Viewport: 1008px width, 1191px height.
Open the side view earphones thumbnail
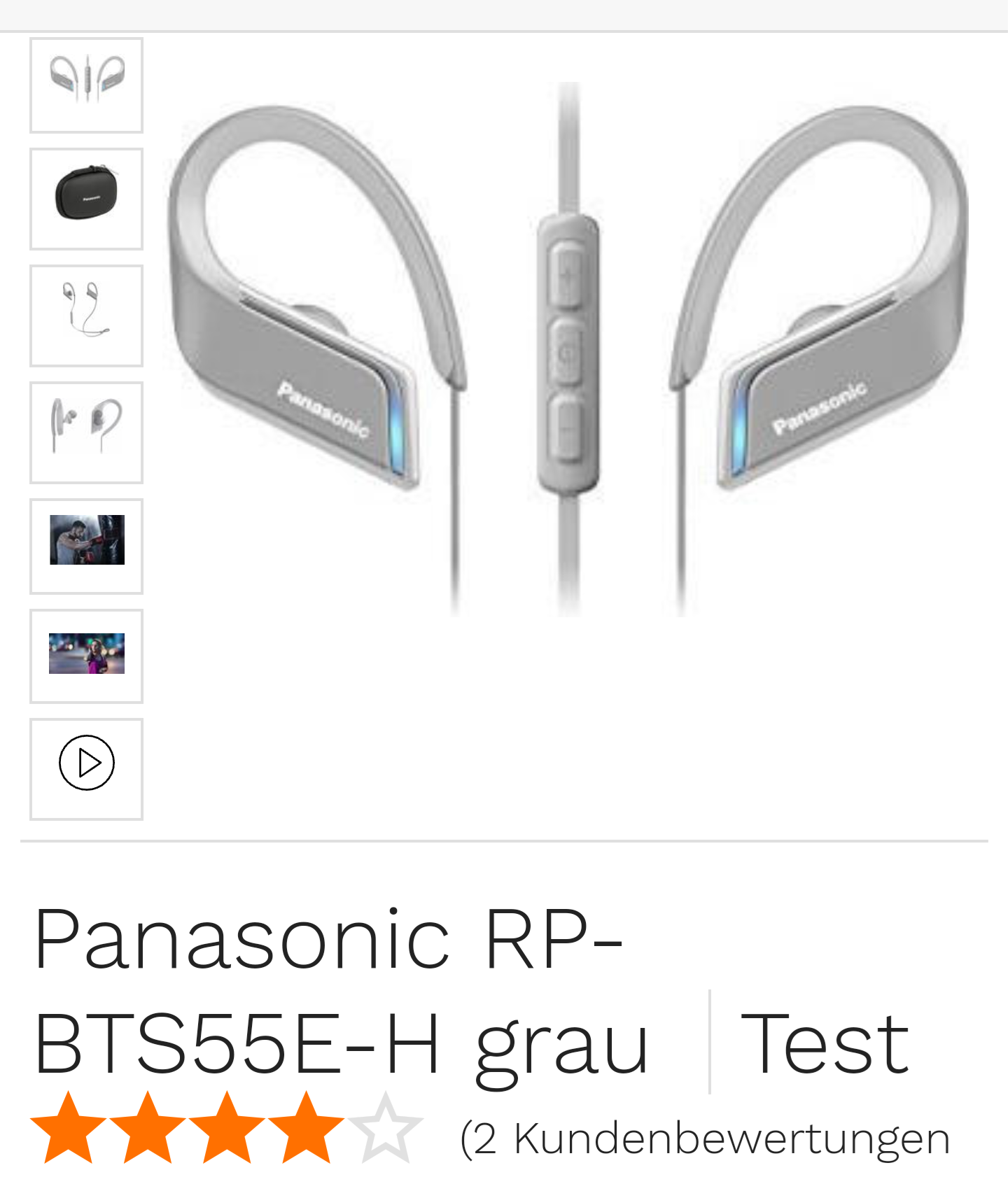coord(87,432)
